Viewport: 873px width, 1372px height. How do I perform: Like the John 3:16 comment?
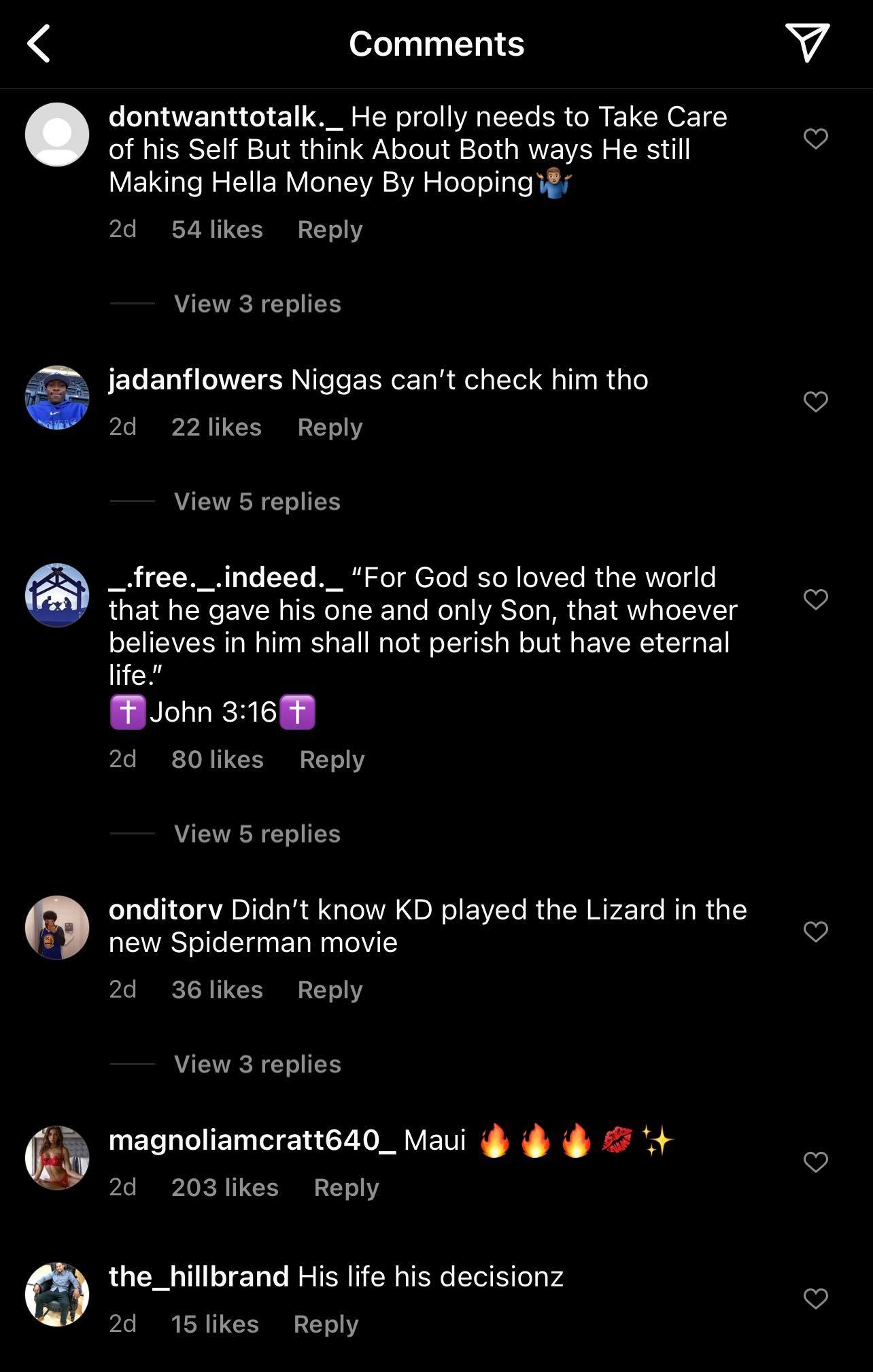(x=815, y=599)
